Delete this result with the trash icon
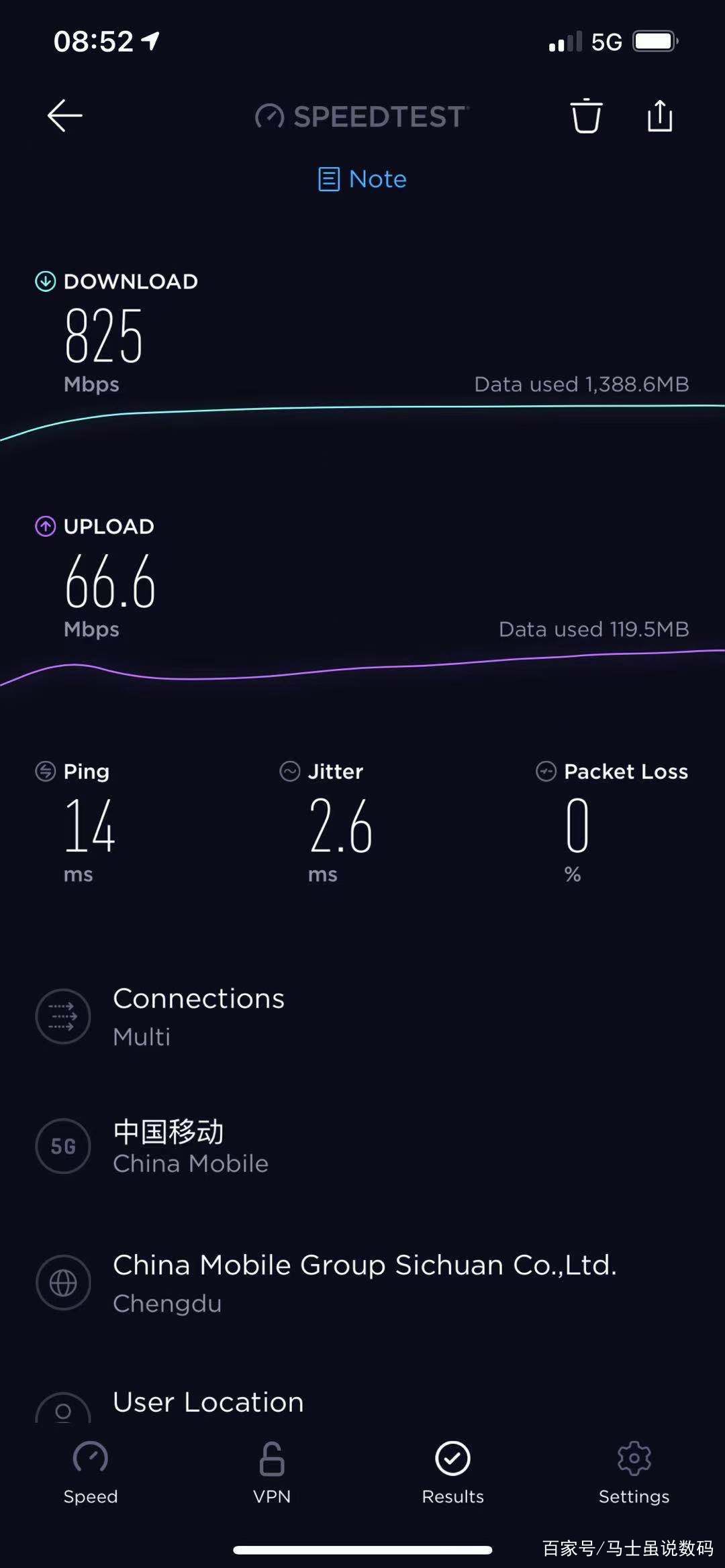725x1568 pixels. [x=586, y=115]
